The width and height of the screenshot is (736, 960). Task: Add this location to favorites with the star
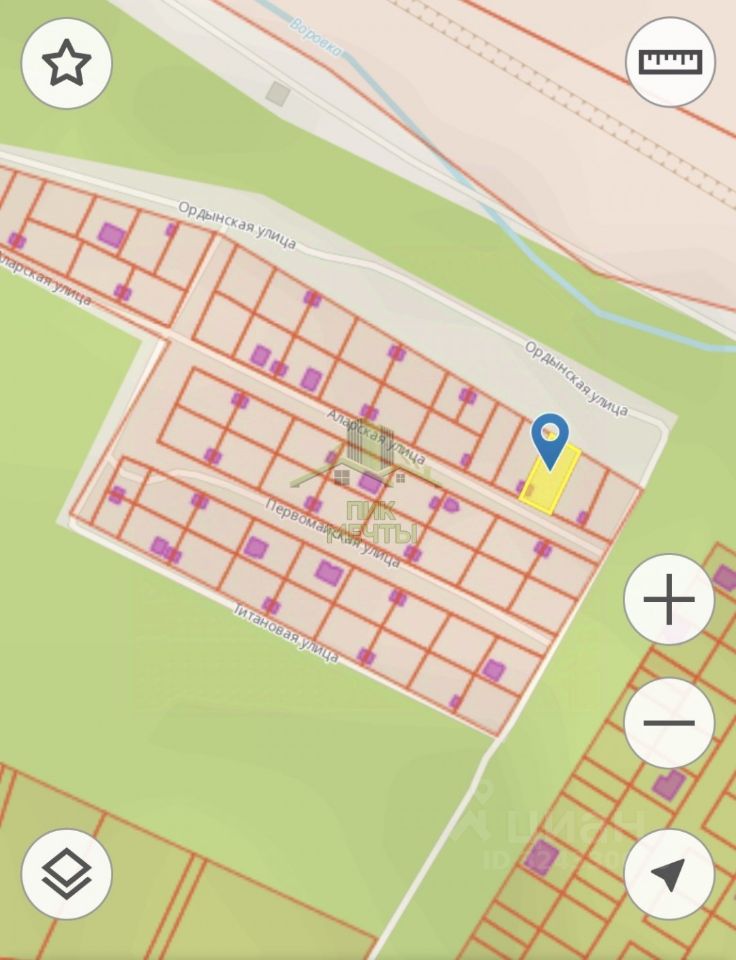click(x=66, y=63)
